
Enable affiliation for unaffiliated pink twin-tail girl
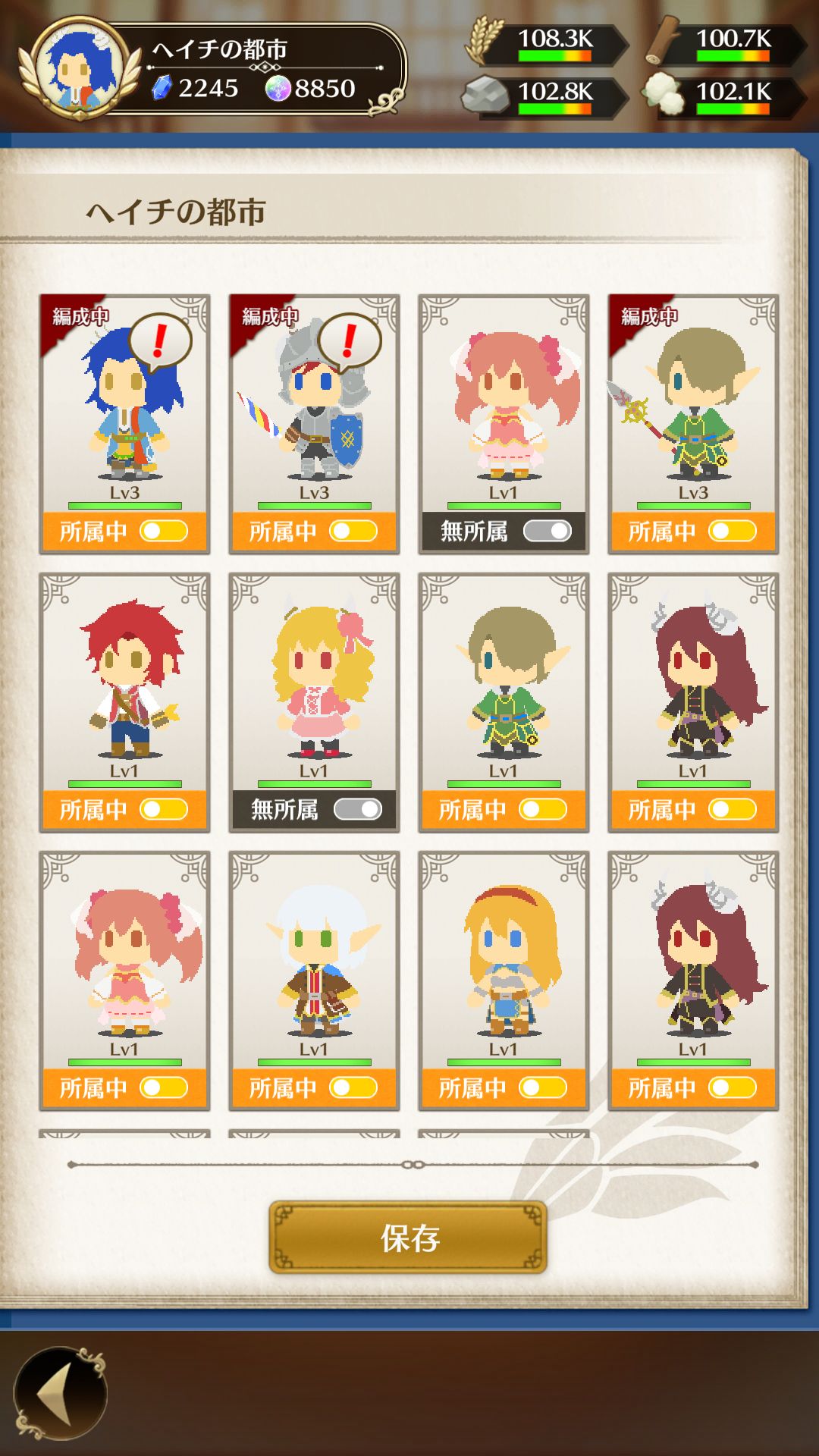[547, 531]
